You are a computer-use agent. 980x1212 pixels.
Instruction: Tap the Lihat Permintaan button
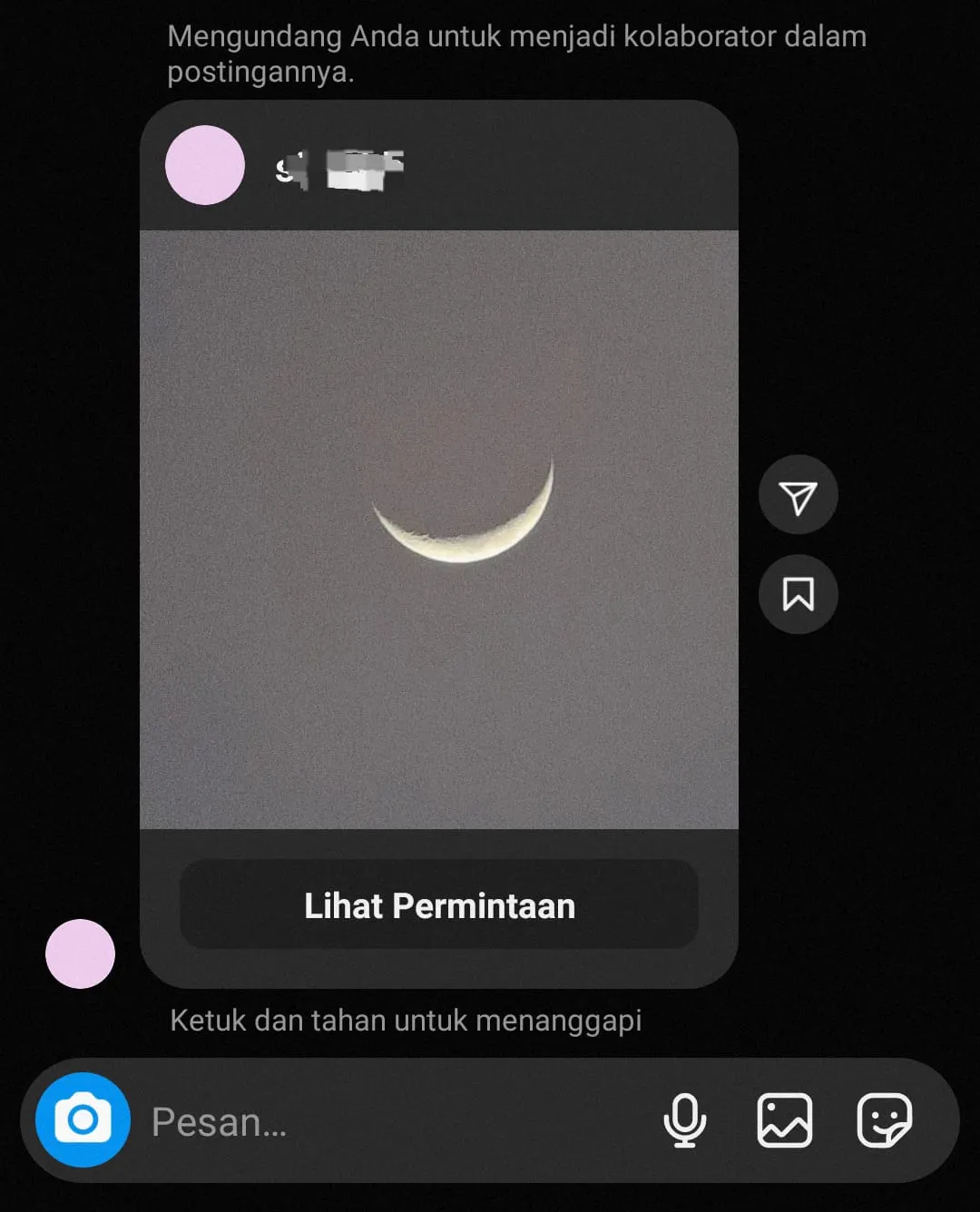tap(439, 905)
